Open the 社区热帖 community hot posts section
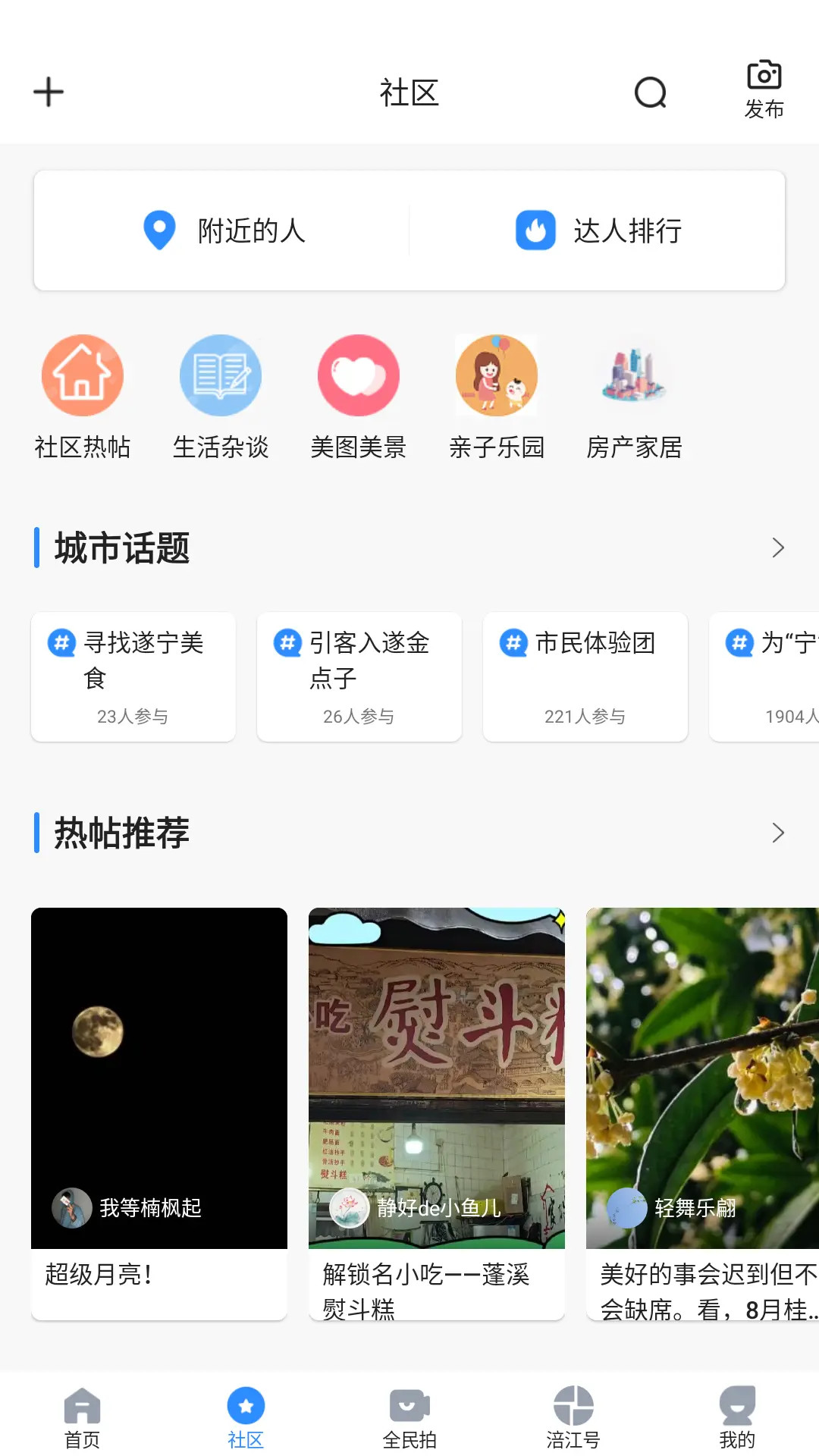 pyautogui.click(x=83, y=375)
